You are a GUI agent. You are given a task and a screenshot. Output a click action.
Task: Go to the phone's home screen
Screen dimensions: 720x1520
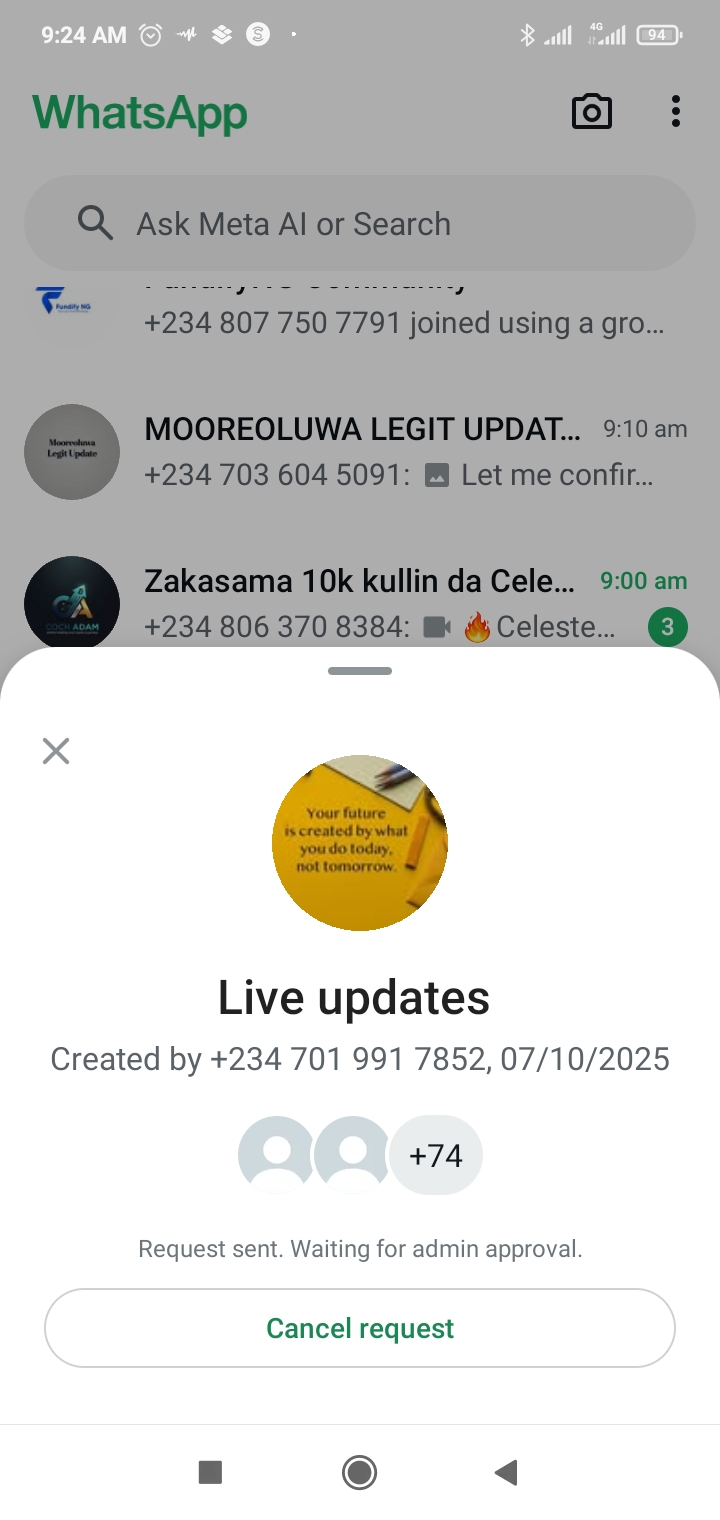click(x=359, y=1472)
